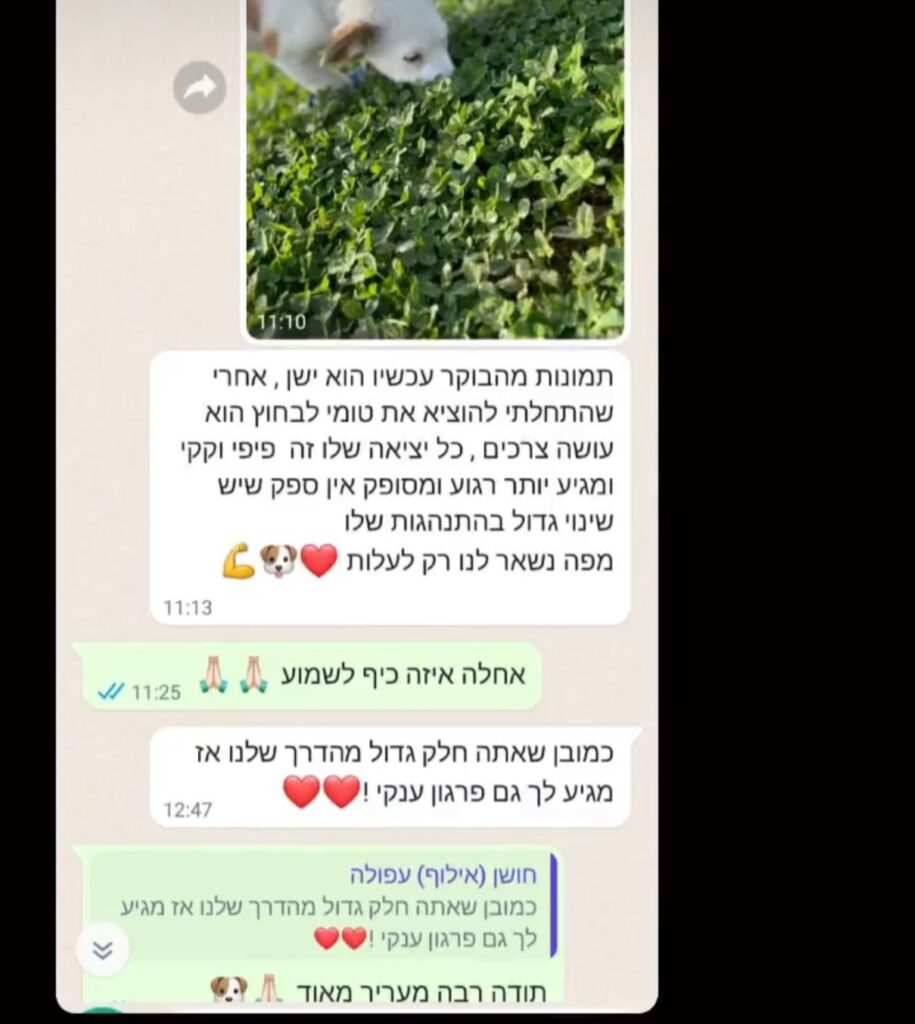Jump to the latest messages with the down arrows

tap(102, 949)
